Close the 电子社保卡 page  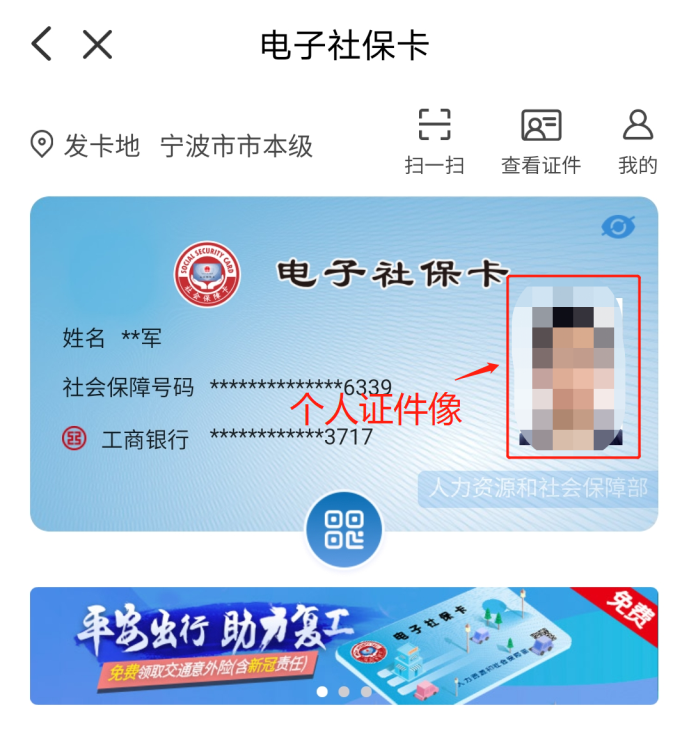pos(97,44)
